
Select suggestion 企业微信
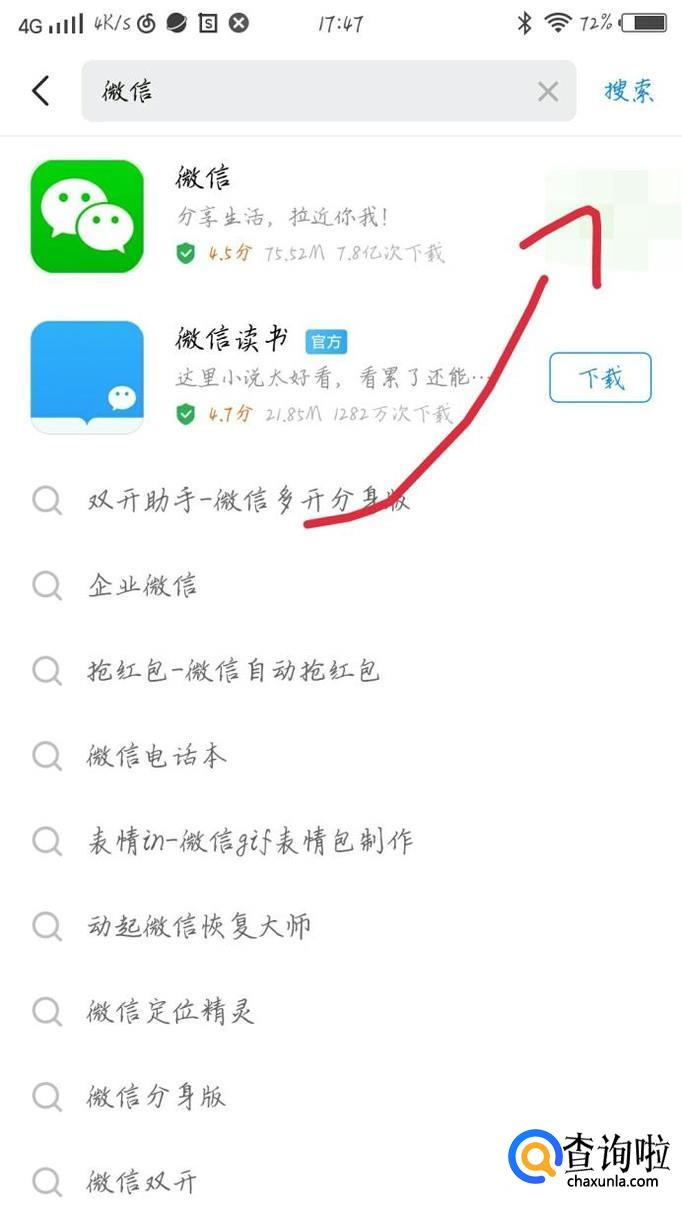click(x=142, y=585)
